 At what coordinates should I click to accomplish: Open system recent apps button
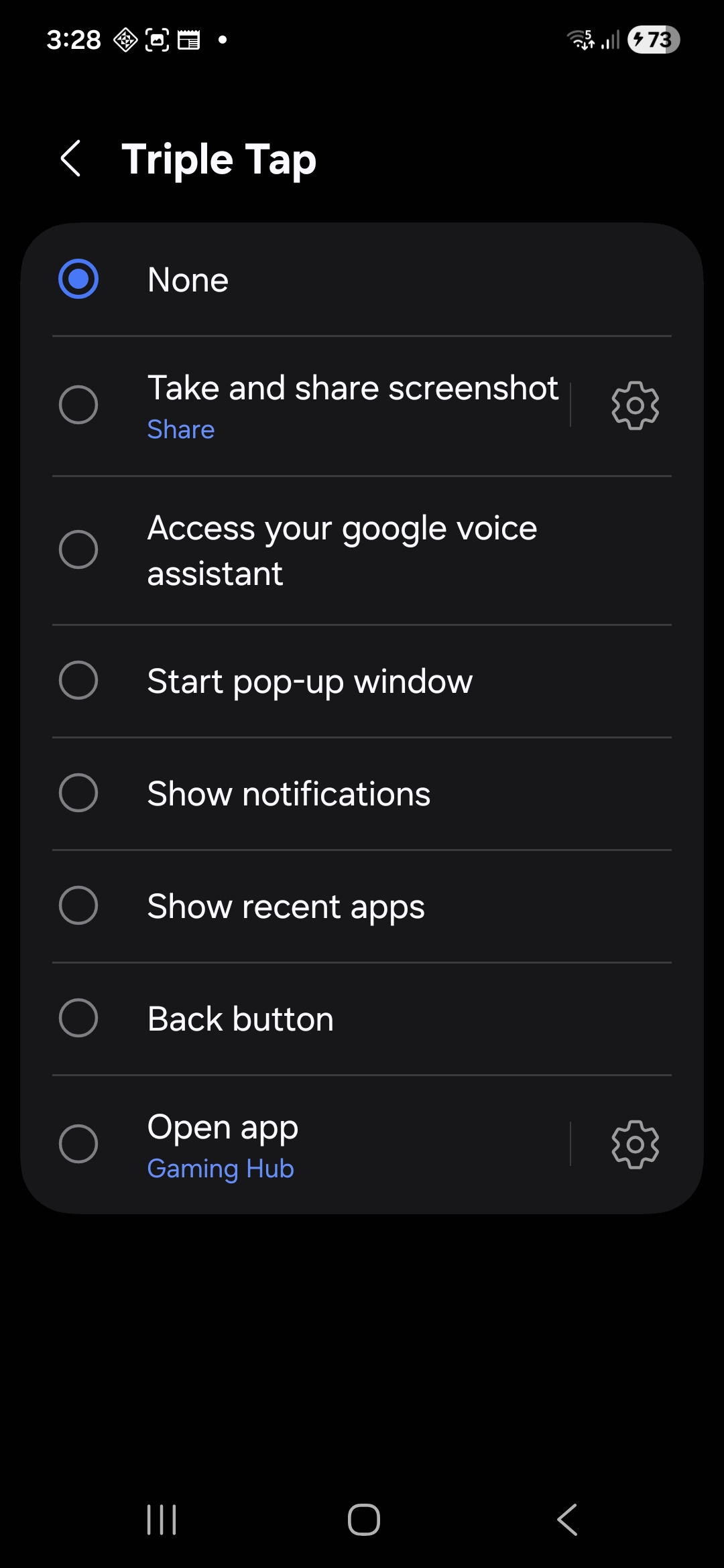click(162, 1519)
